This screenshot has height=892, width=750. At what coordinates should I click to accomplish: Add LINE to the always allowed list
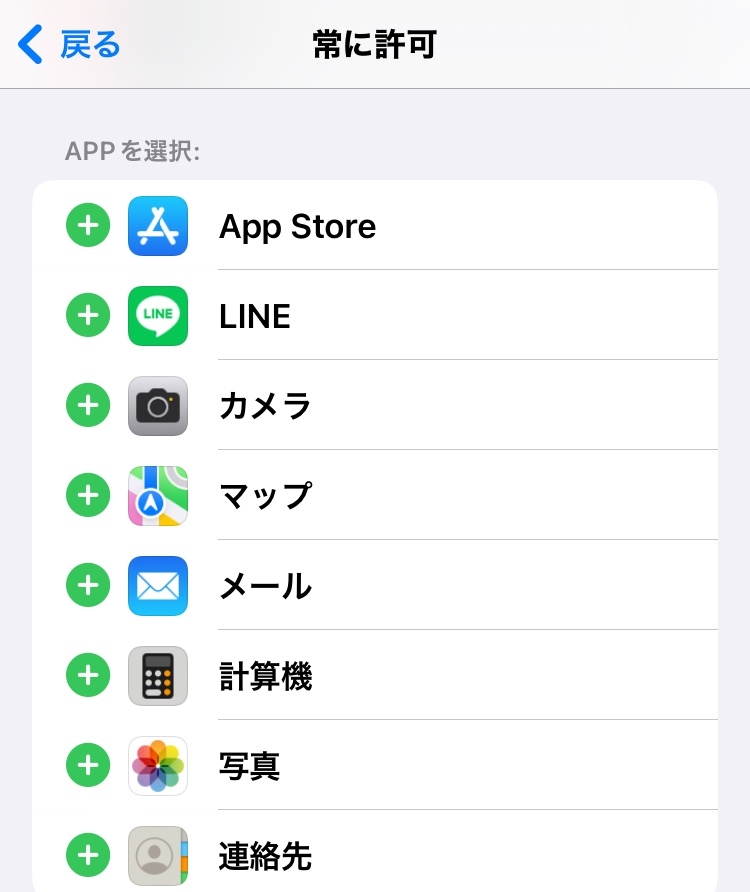(88, 316)
